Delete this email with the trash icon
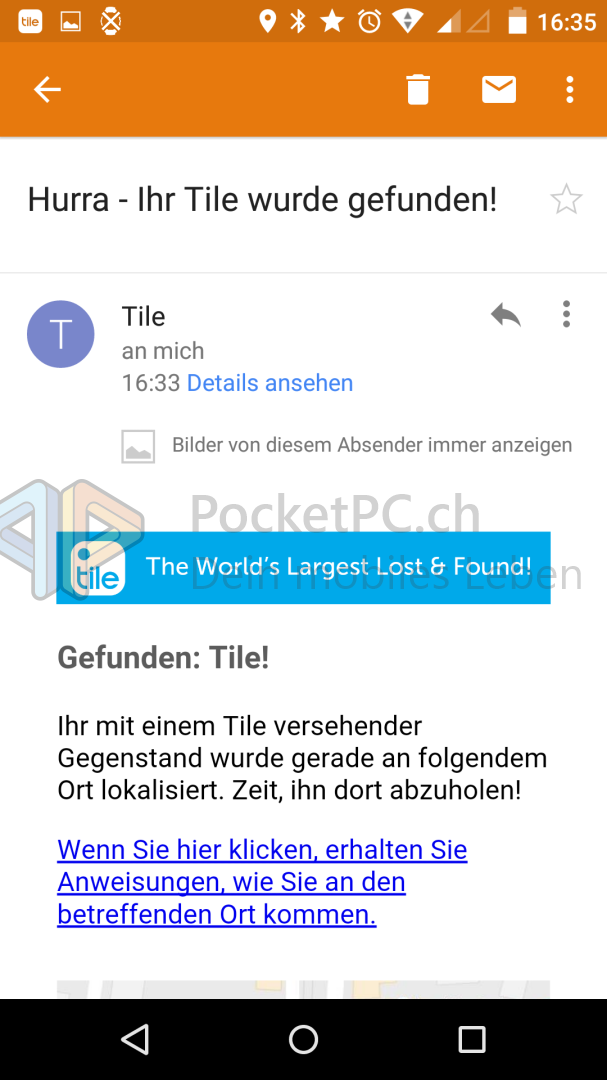This screenshot has width=607, height=1080. pyautogui.click(x=418, y=90)
